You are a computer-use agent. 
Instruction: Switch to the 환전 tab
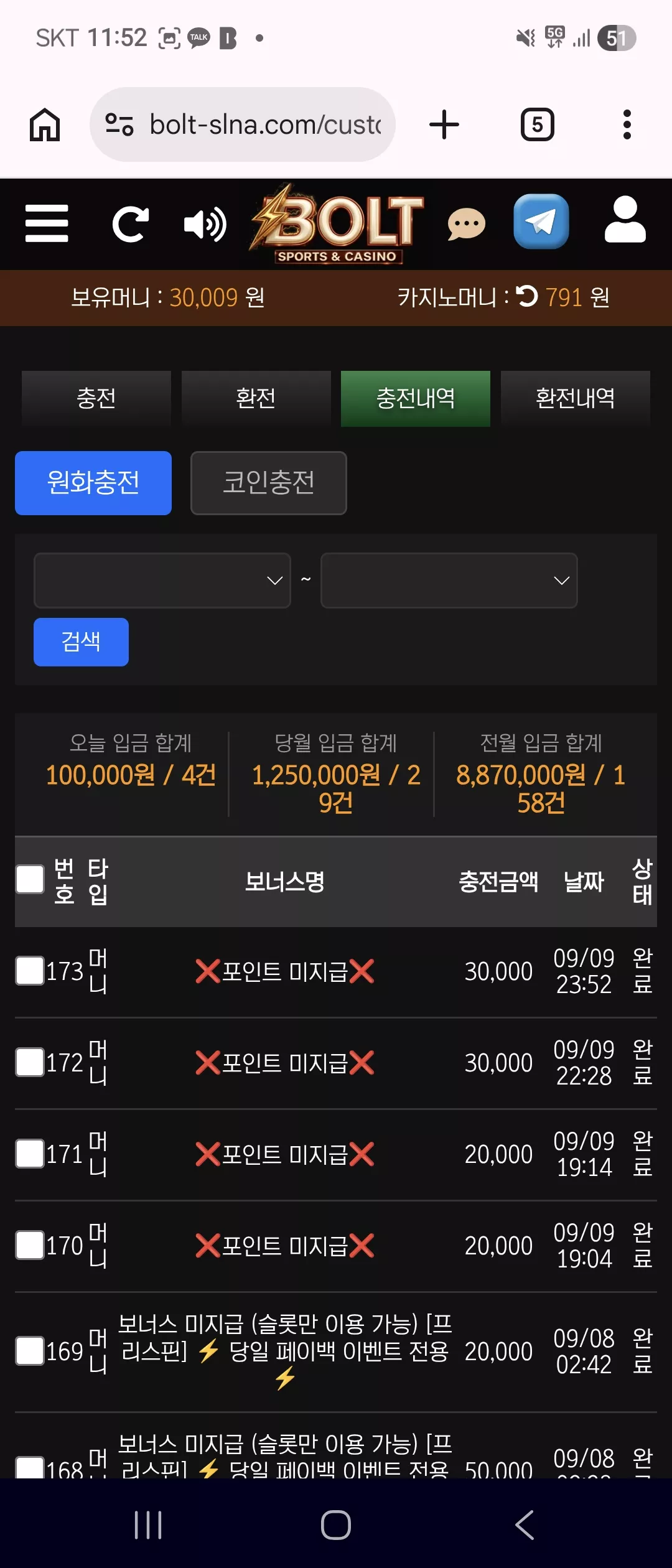[256, 398]
